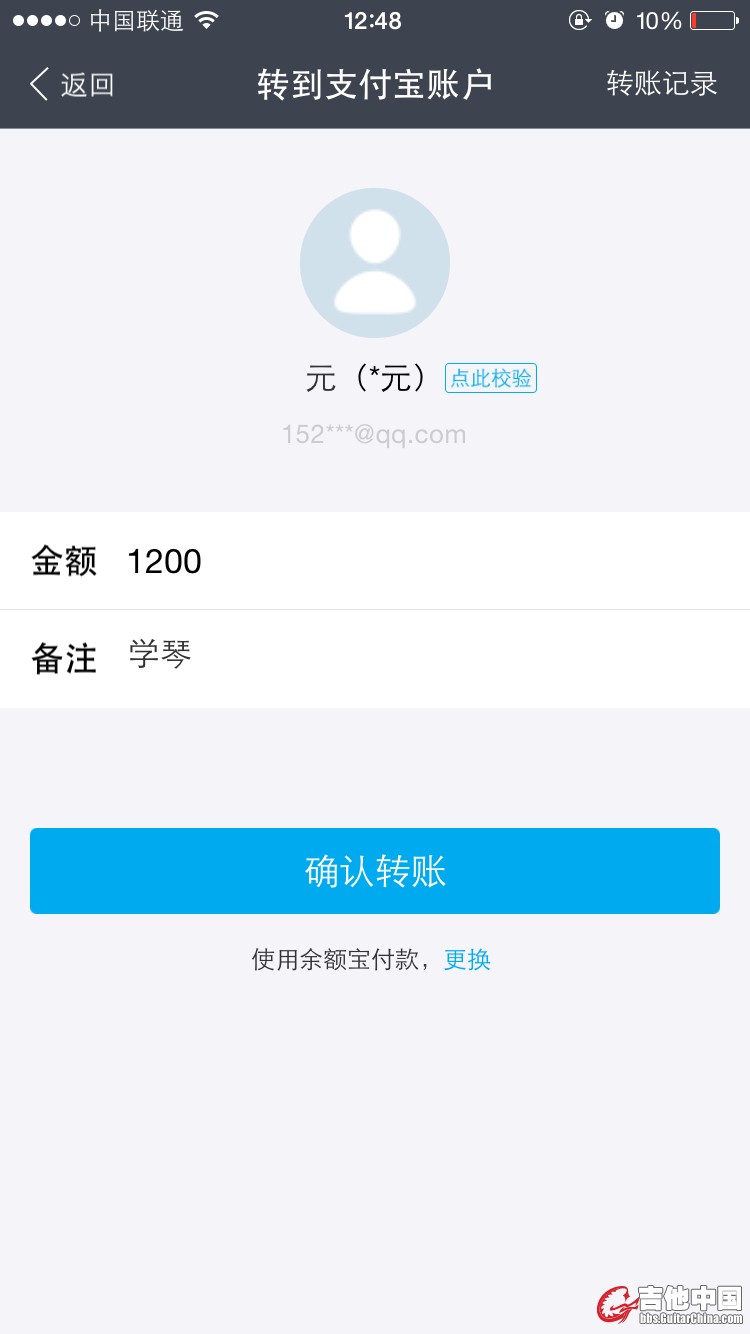Open the recipient's profile avatar
This screenshot has width=750, height=1334.
coord(375,263)
